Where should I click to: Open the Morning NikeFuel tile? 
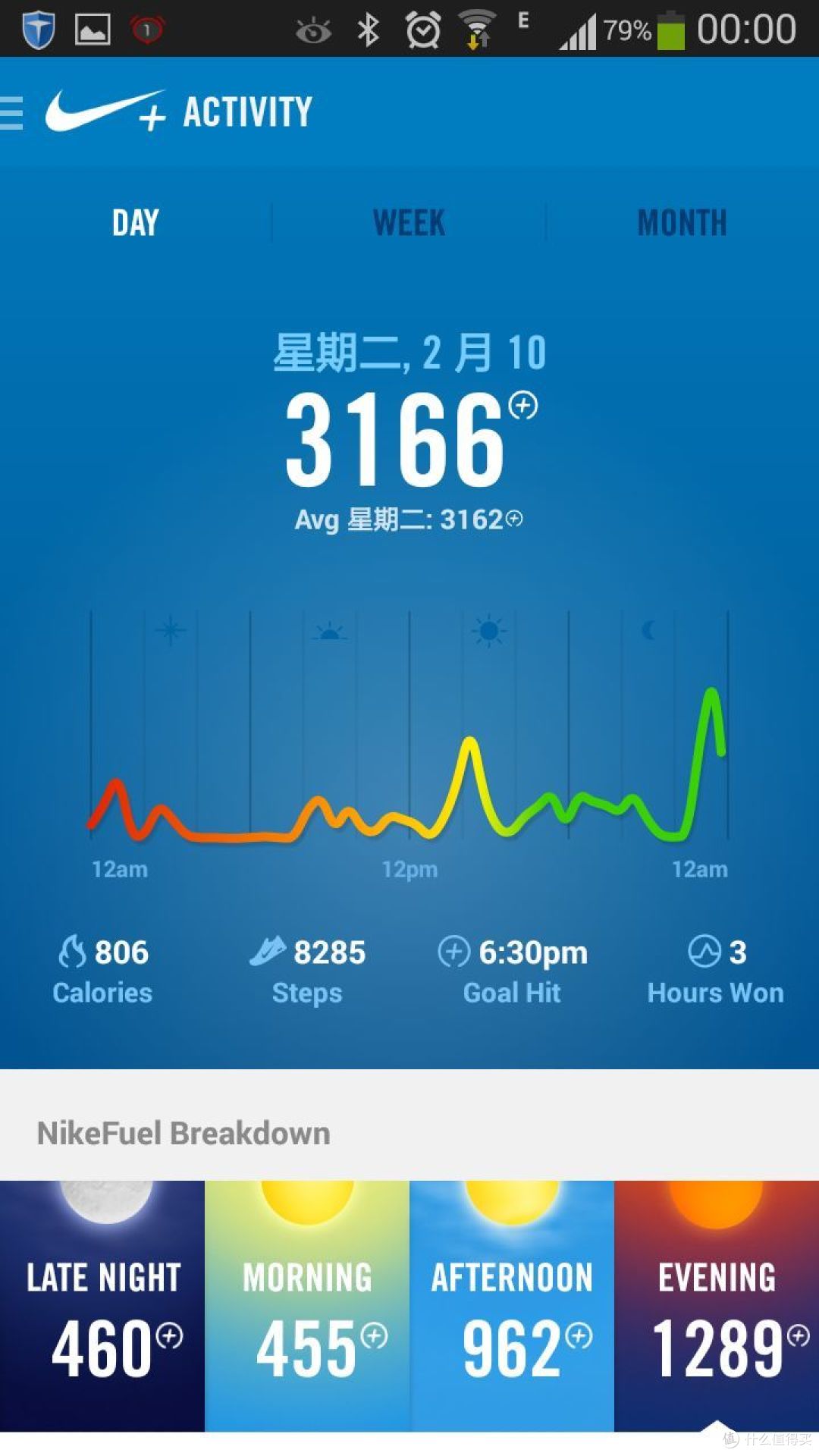(307, 1306)
